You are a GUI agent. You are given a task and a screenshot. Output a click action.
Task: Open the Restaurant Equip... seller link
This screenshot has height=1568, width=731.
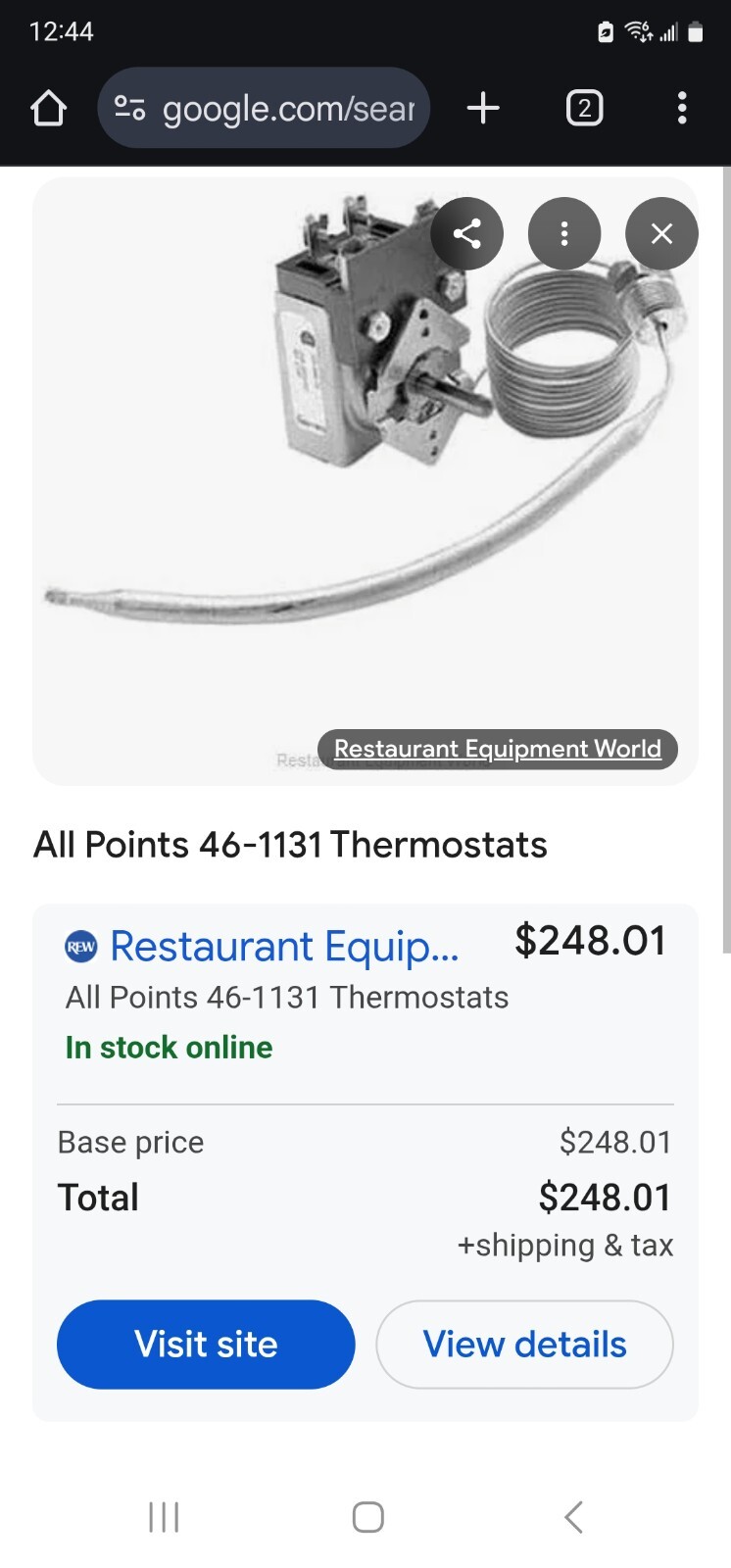(284, 946)
